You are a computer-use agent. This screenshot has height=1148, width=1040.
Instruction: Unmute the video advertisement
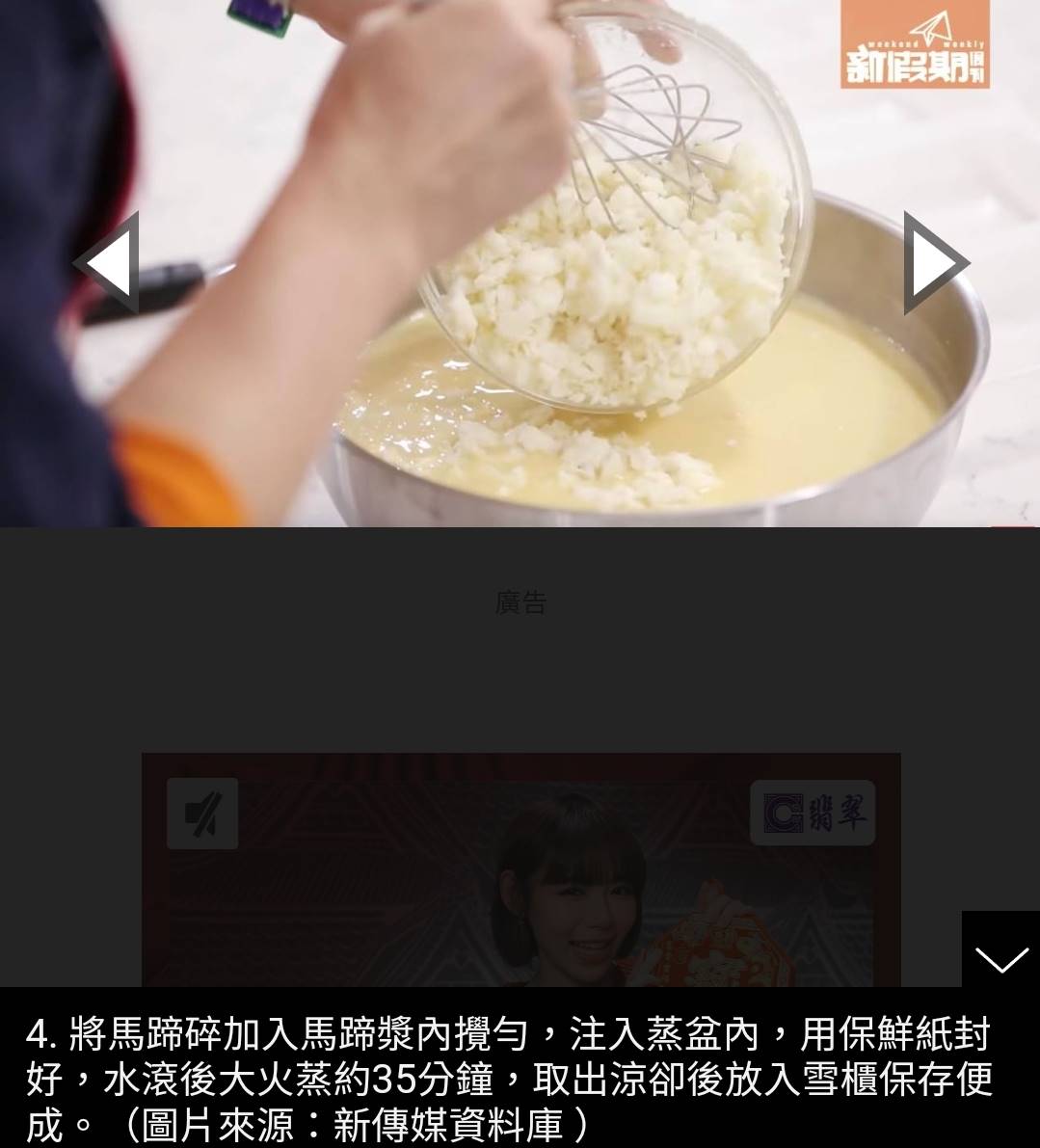click(x=202, y=814)
